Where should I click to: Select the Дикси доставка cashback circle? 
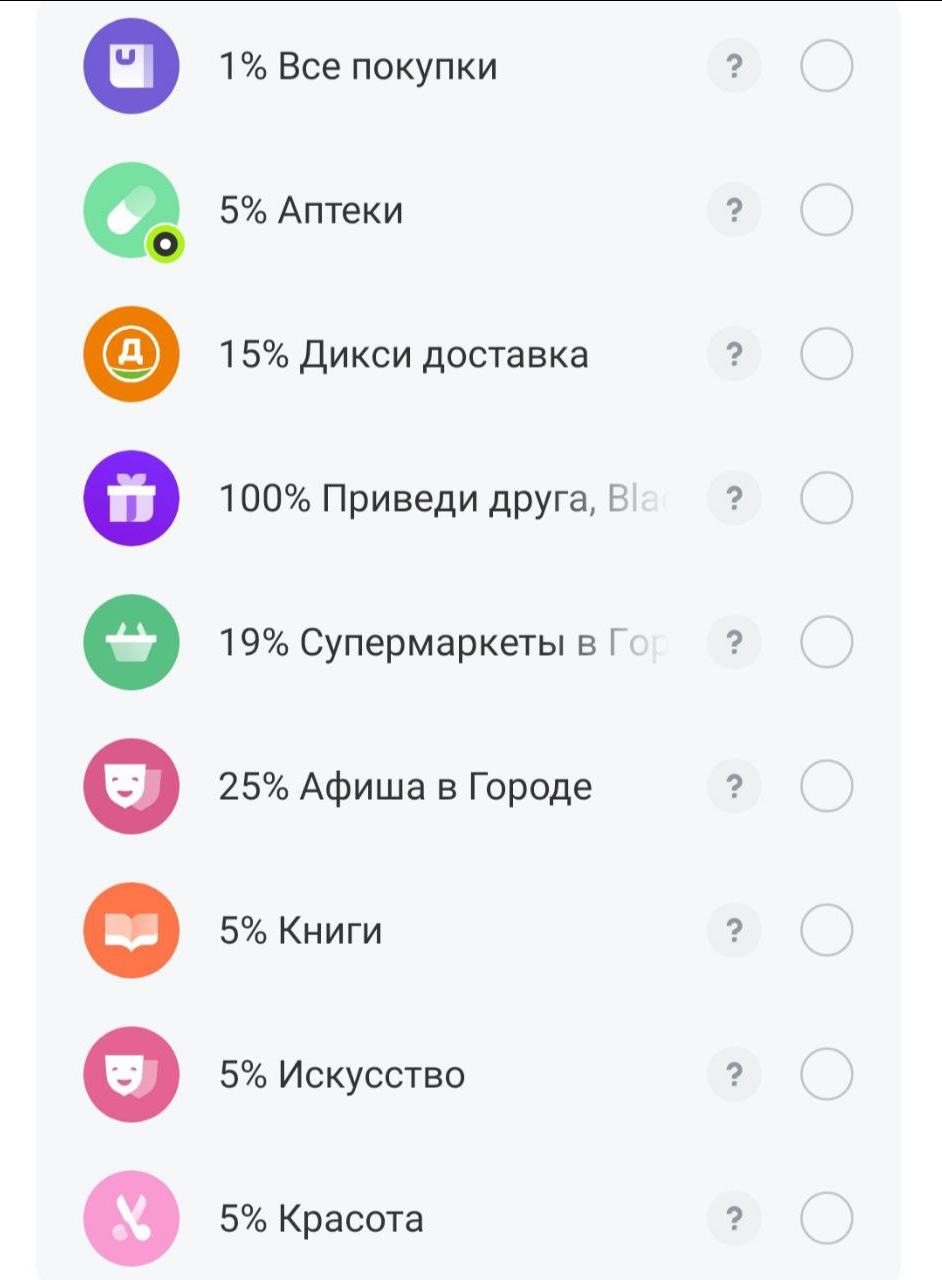click(x=826, y=354)
